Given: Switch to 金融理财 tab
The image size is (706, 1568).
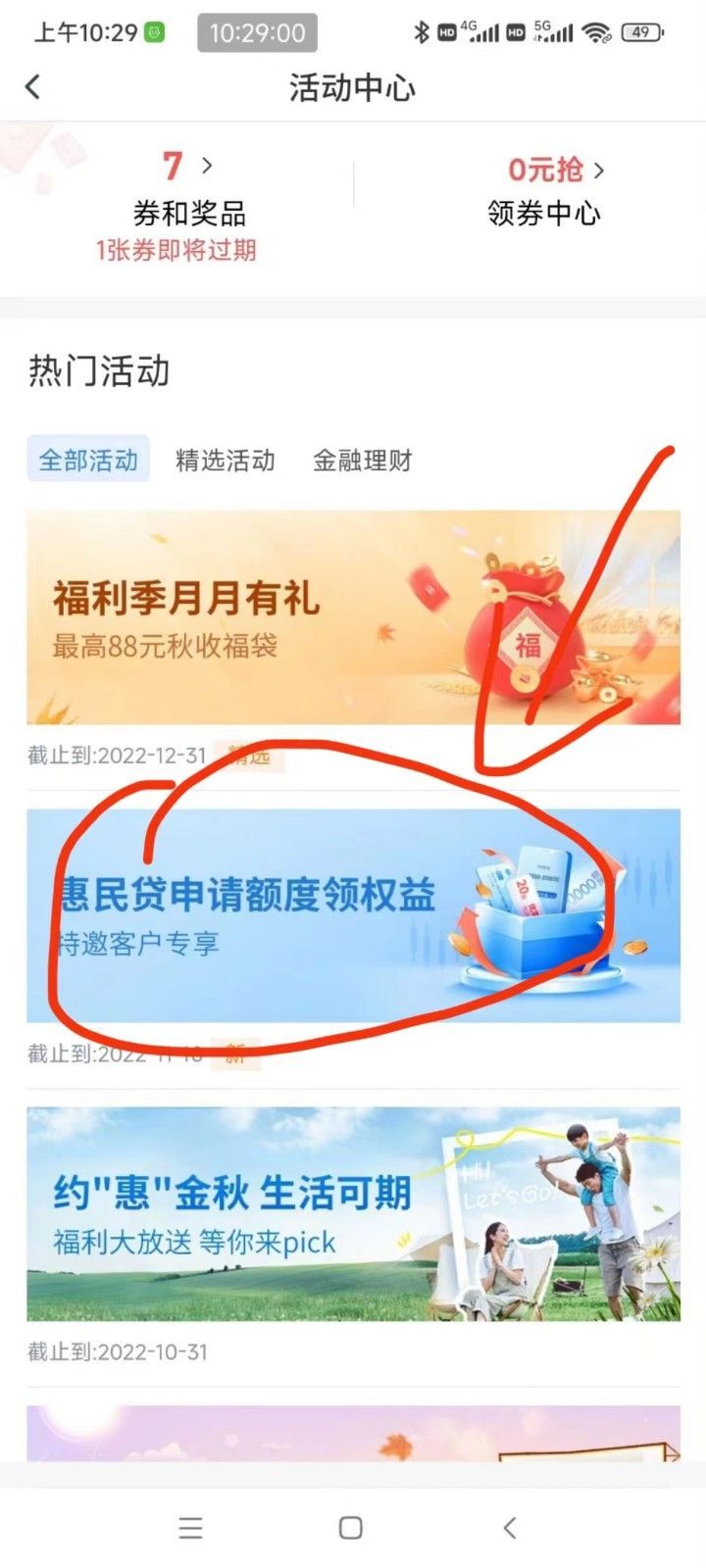Looking at the screenshot, I should tap(362, 460).
